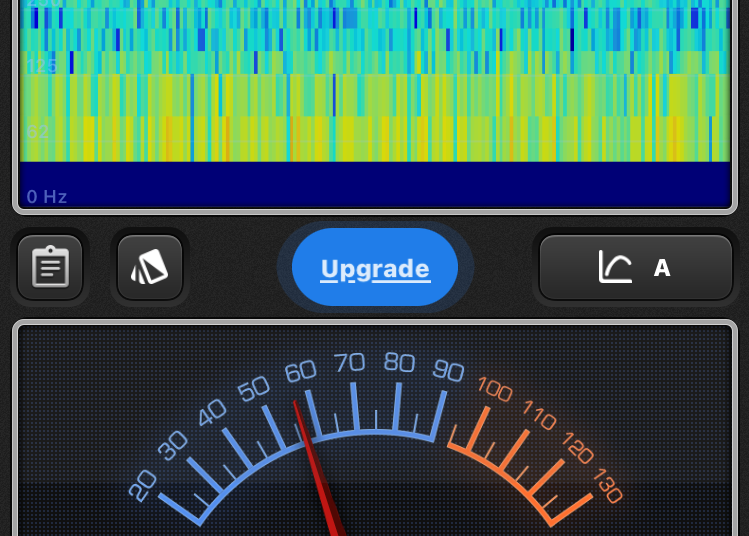Tap the Upgrade button
The width and height of the screenshot is (749, 536).
click(x=375, y=267)
